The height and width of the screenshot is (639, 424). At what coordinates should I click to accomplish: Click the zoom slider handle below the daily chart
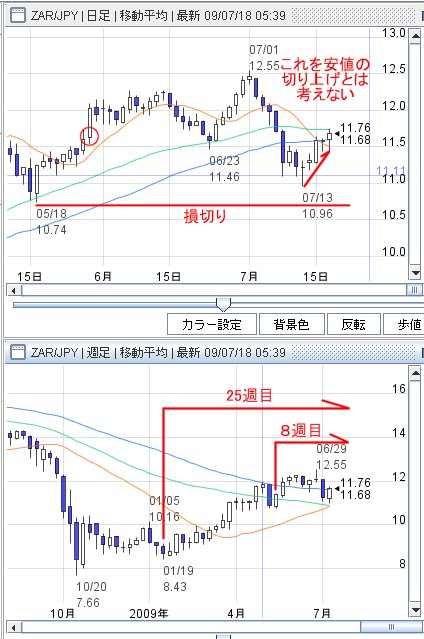[223, 304]
